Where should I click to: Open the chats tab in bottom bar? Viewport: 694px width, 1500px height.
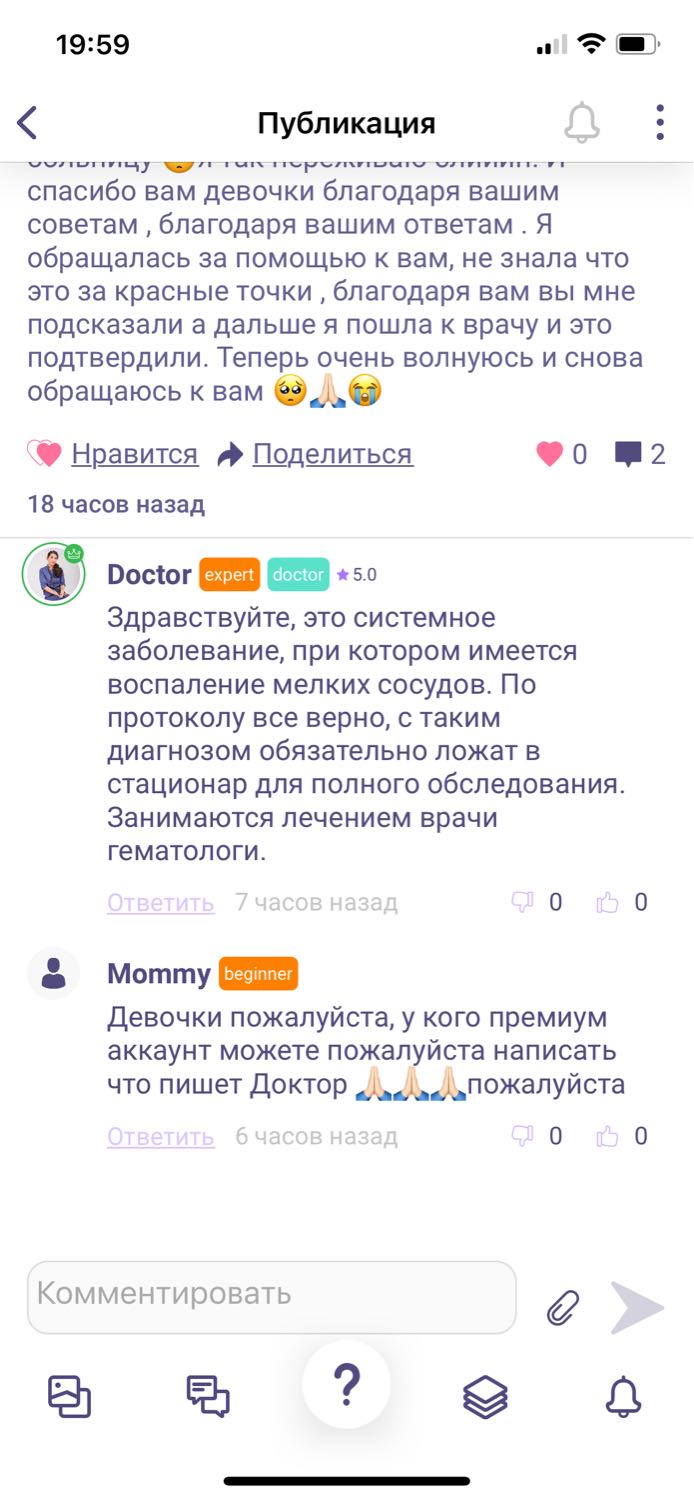(x=208, y=1396)
